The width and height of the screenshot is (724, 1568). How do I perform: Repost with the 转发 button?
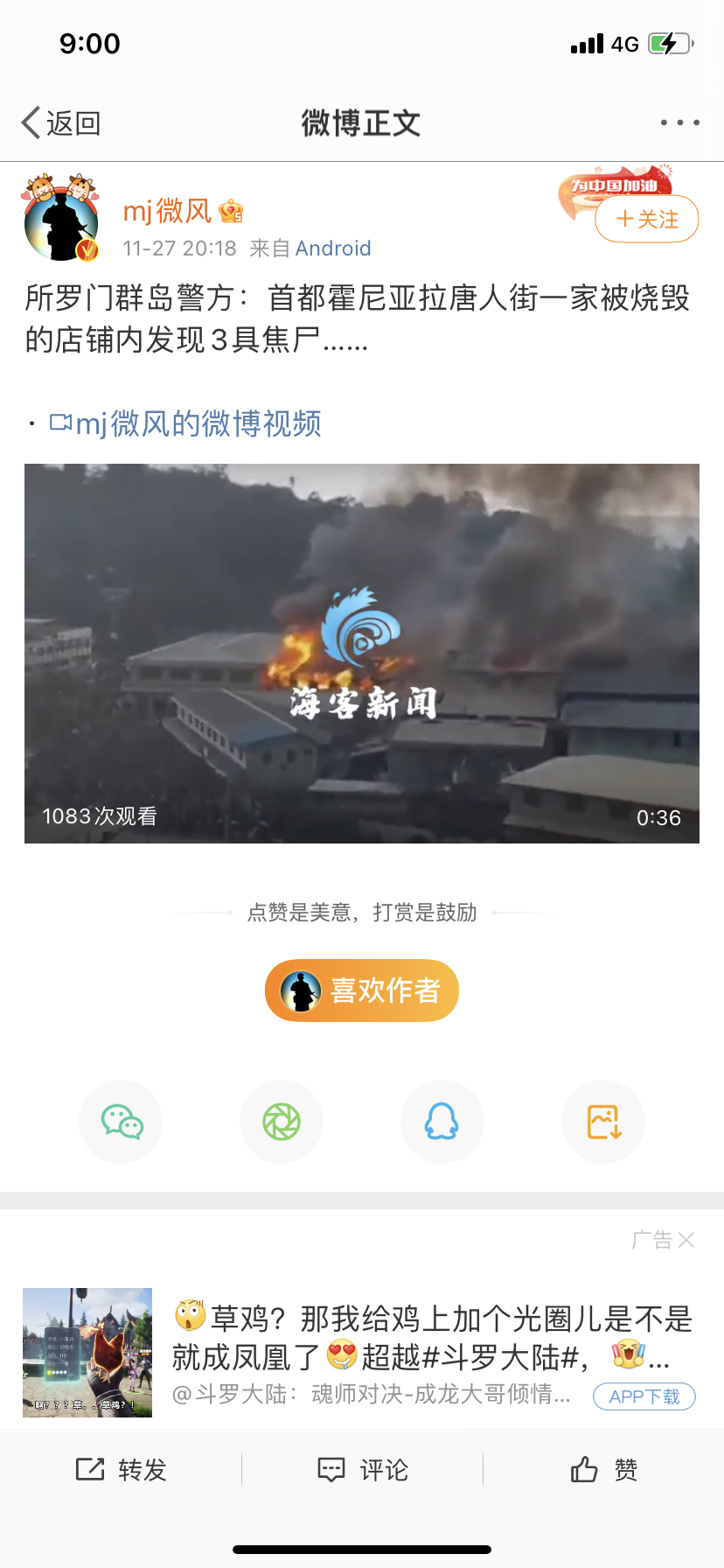click(x=121, y=1470)
